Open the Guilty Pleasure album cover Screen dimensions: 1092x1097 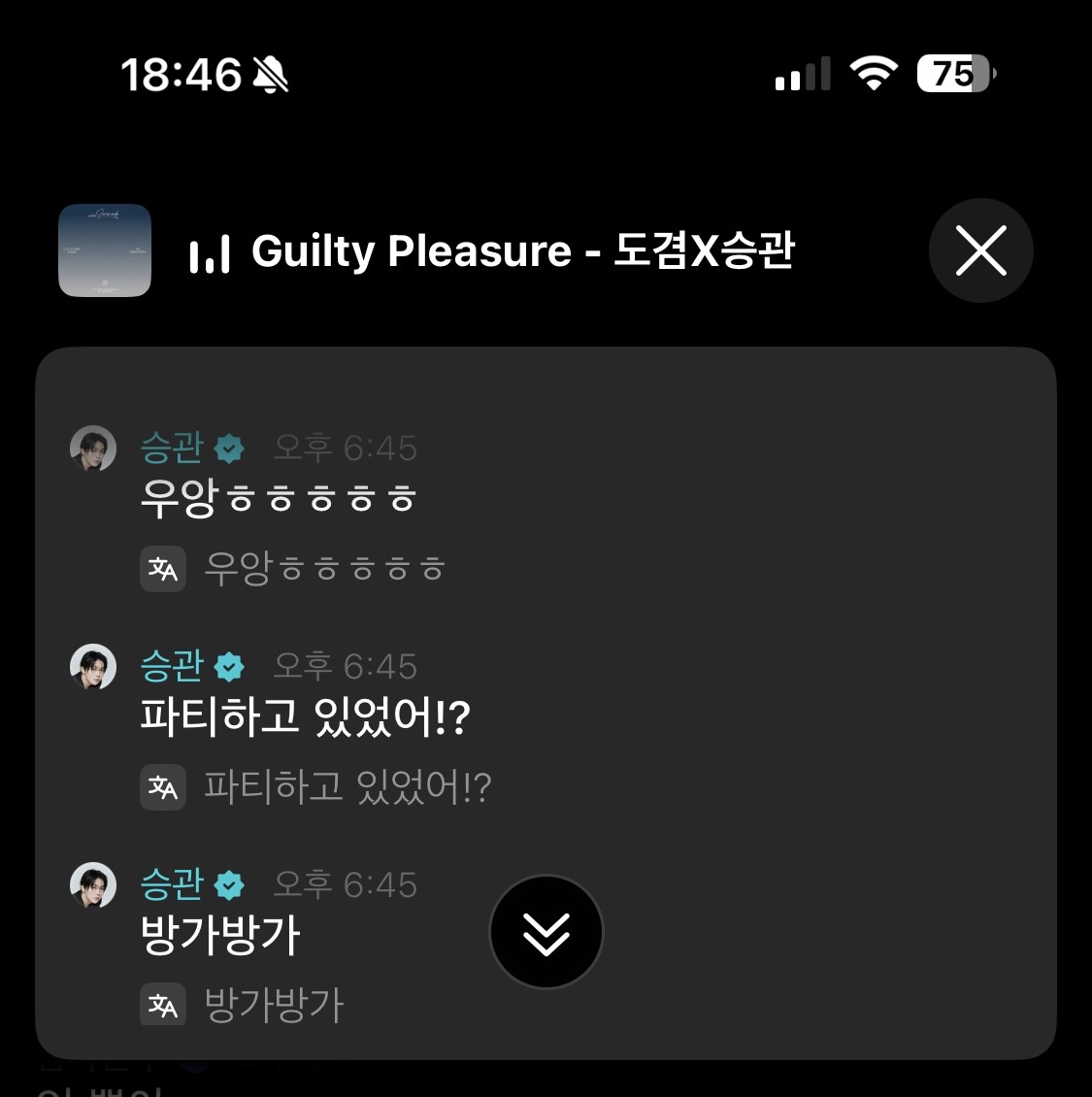pos(105,250)
